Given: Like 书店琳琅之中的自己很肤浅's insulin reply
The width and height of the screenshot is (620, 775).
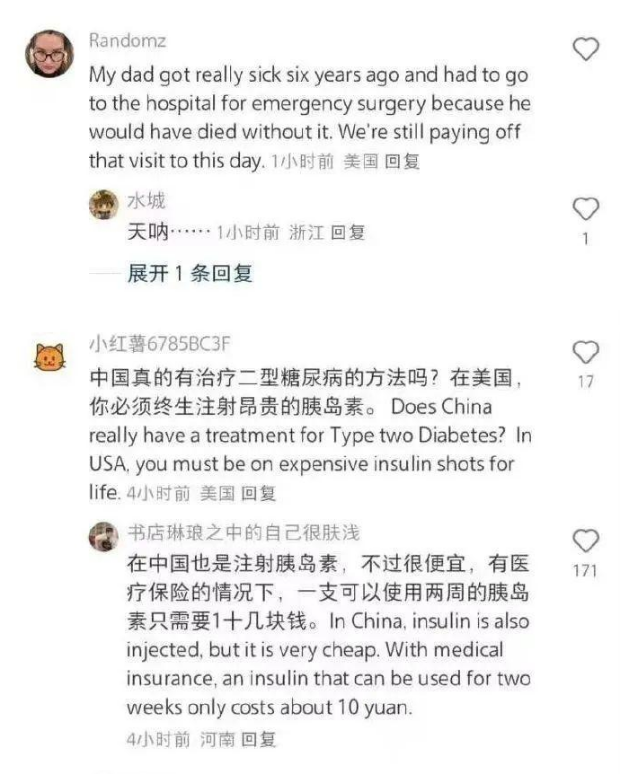Looking at the screenshot, I should tap(585, 541).
